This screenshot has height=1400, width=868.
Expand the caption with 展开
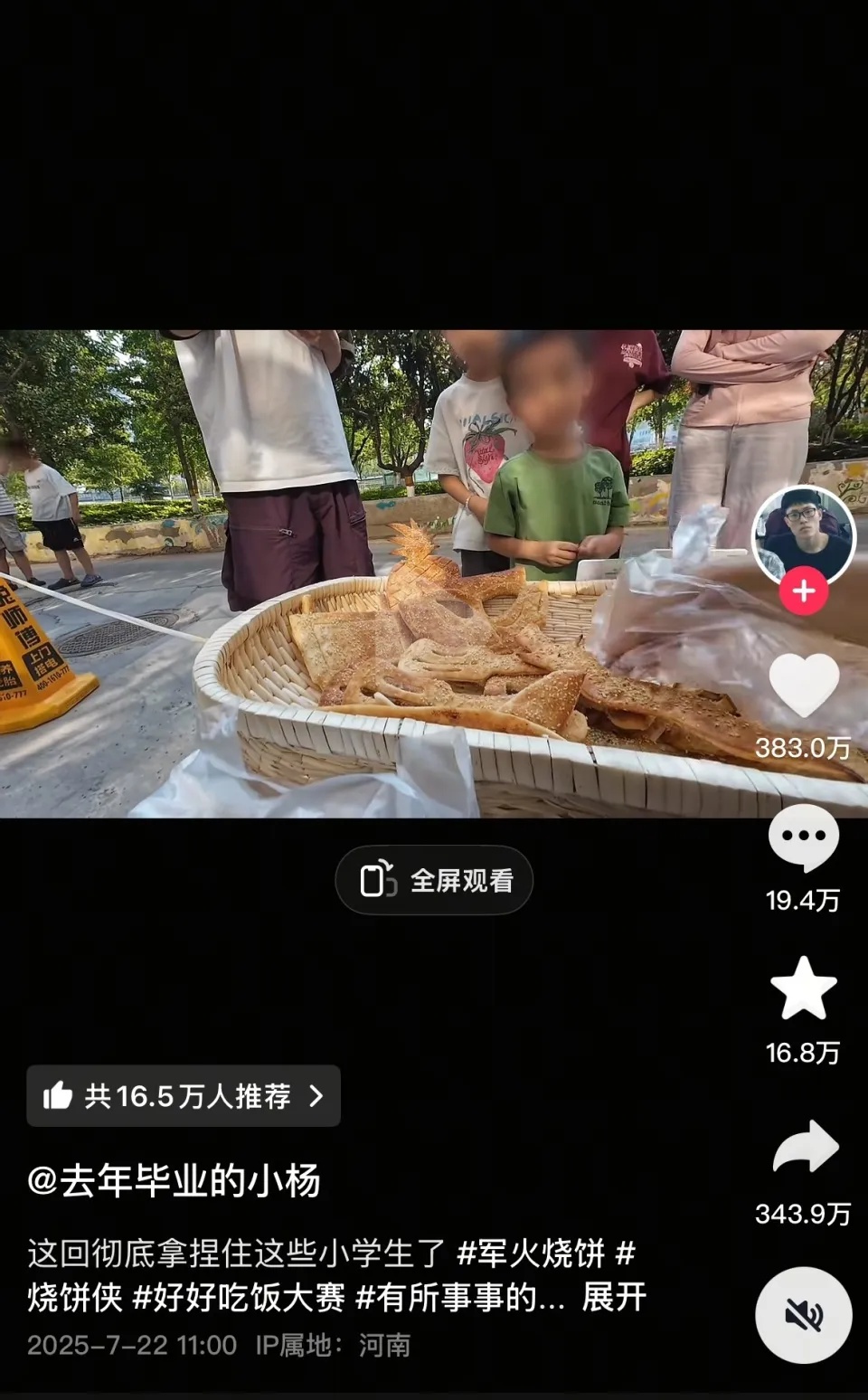[614, 1297]
